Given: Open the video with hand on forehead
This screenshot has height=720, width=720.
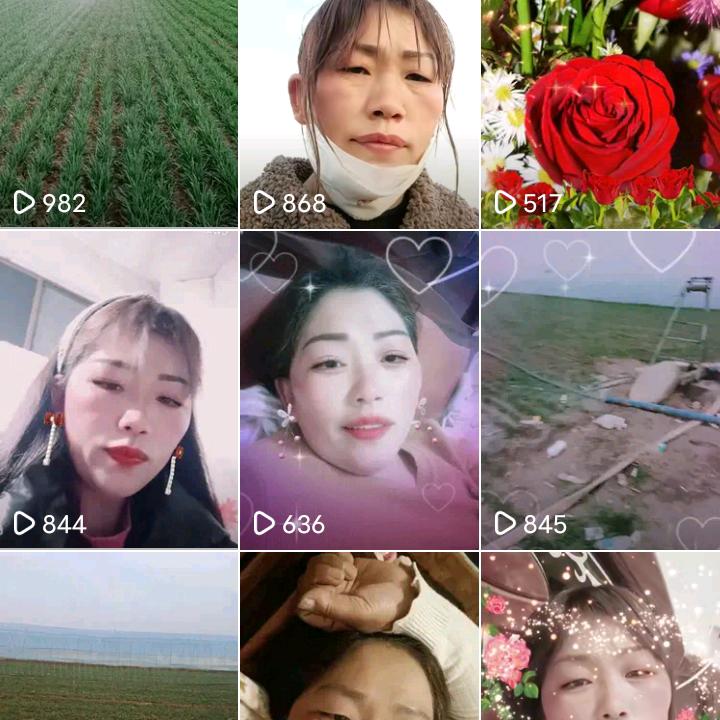Looking at the screenshot, I should [359, 636].
